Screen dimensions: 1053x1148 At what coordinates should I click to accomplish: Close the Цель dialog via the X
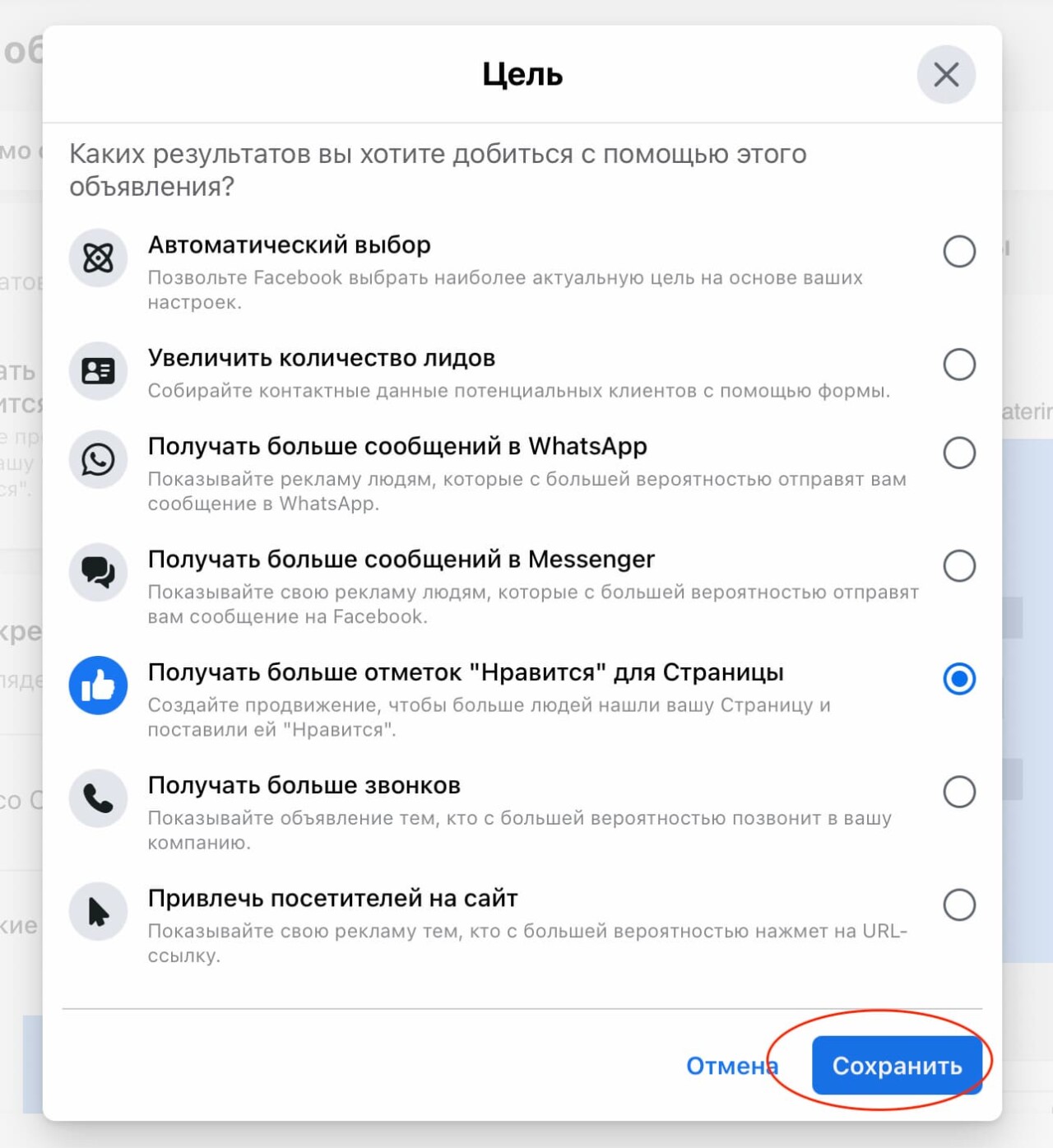tap(946, 74)
